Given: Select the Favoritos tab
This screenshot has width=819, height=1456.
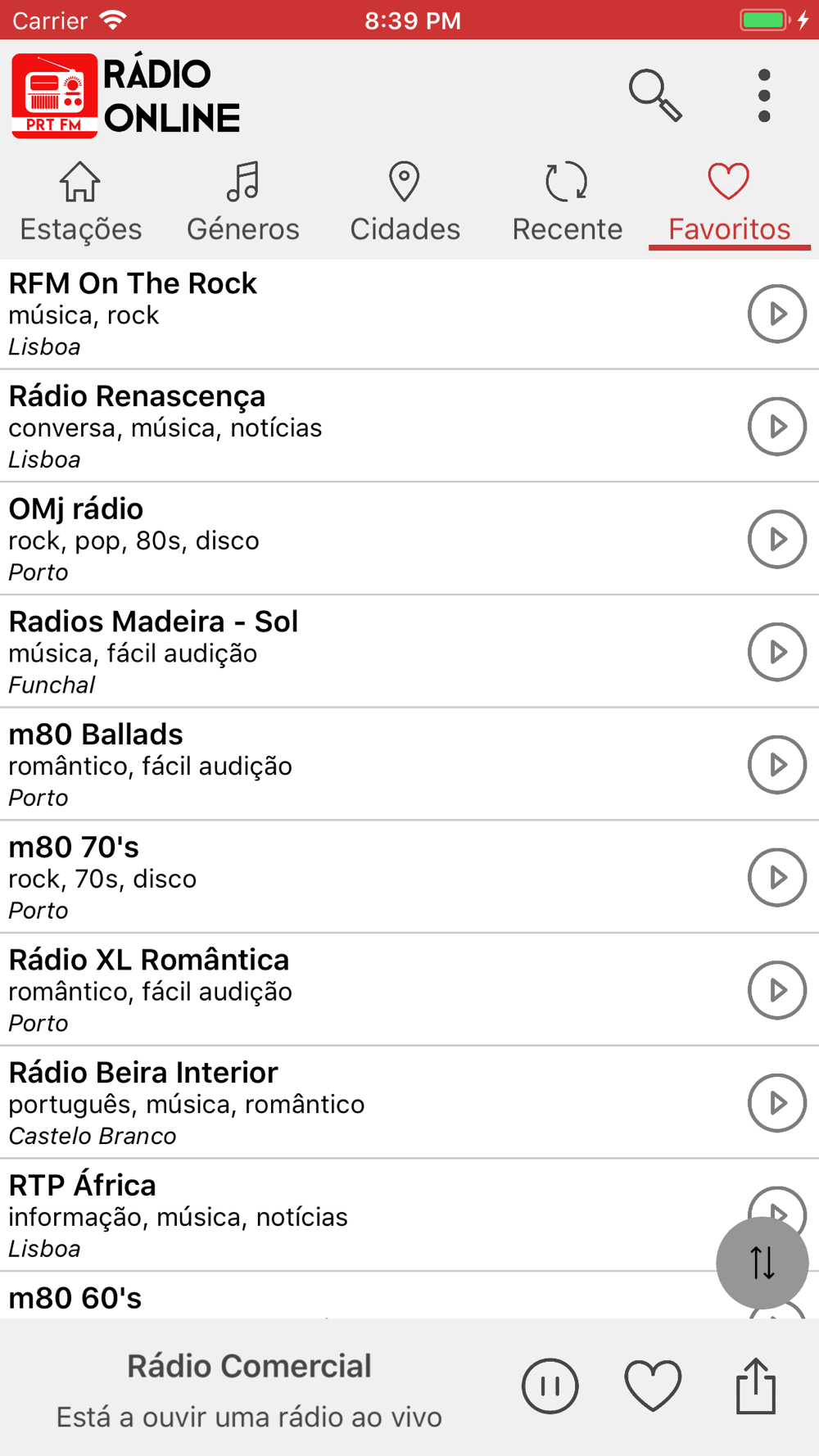Looking at the screenshot, I should pyautogui.click(x=729, y=202).
